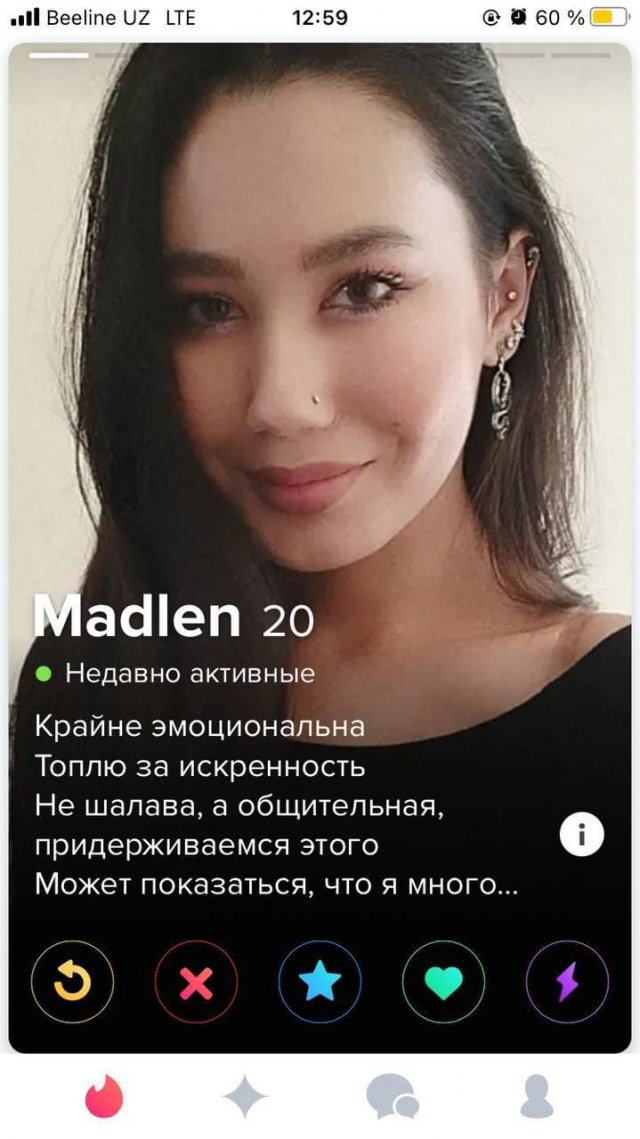Send a Super Like star
This screenshot has width=640, height=1139.
(x=320, y=982)
